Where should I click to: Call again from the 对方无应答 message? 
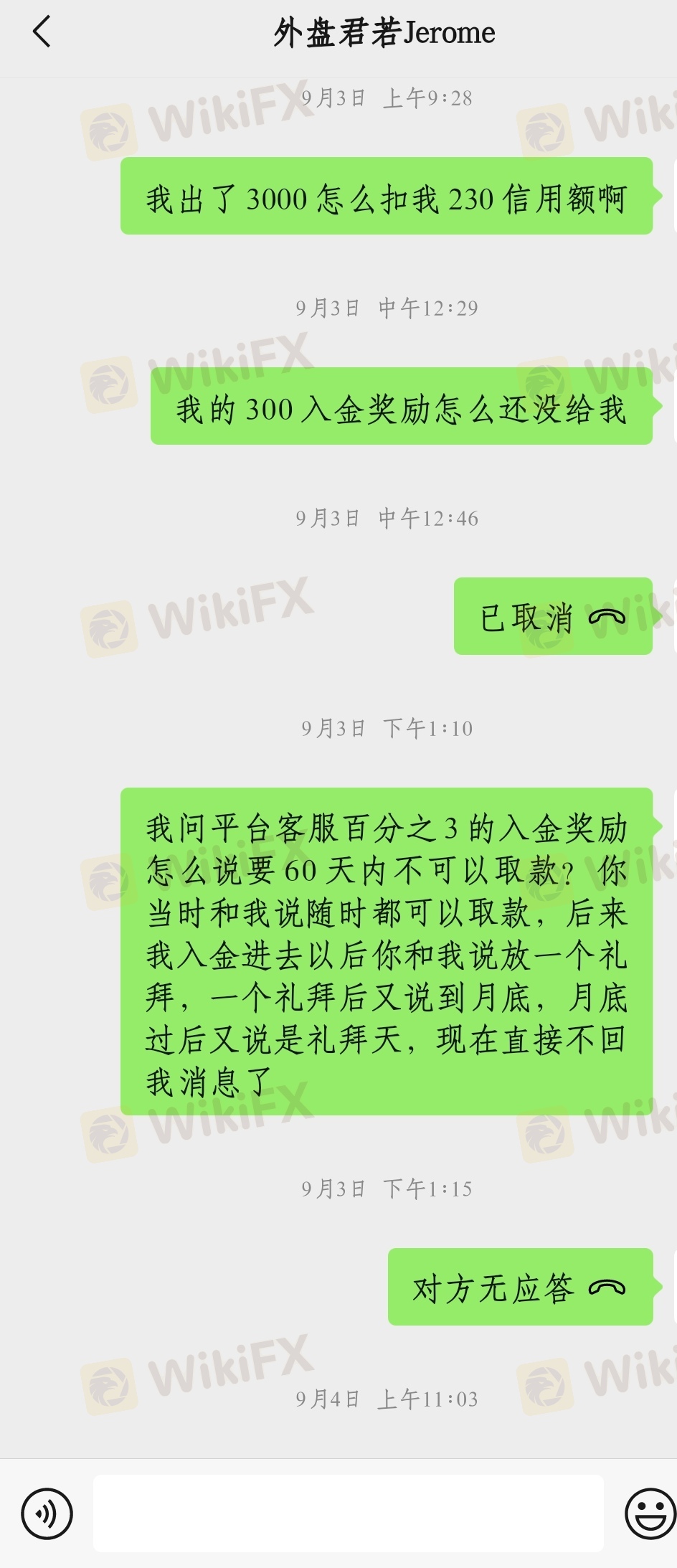pos(519,1287)
